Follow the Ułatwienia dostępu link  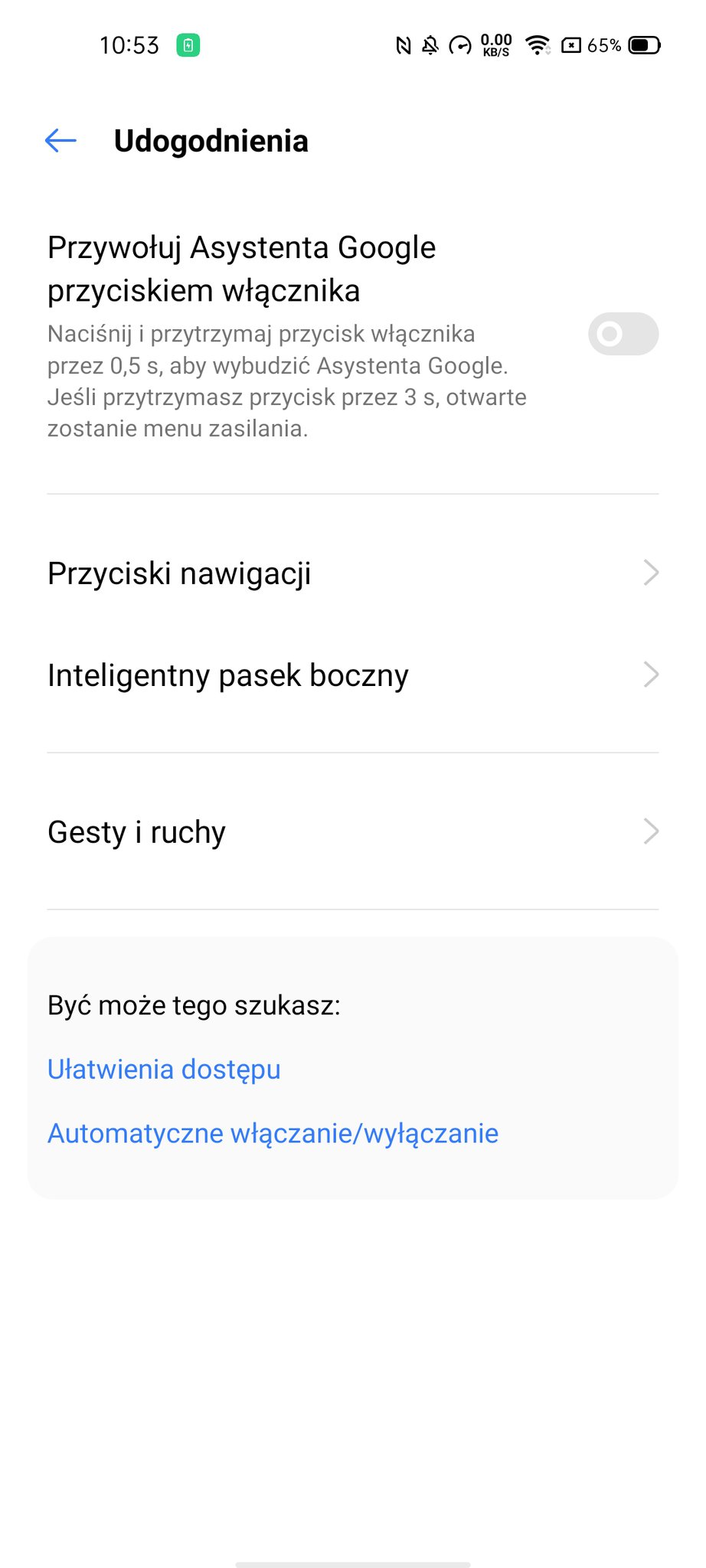click(x=164, y=1069)
